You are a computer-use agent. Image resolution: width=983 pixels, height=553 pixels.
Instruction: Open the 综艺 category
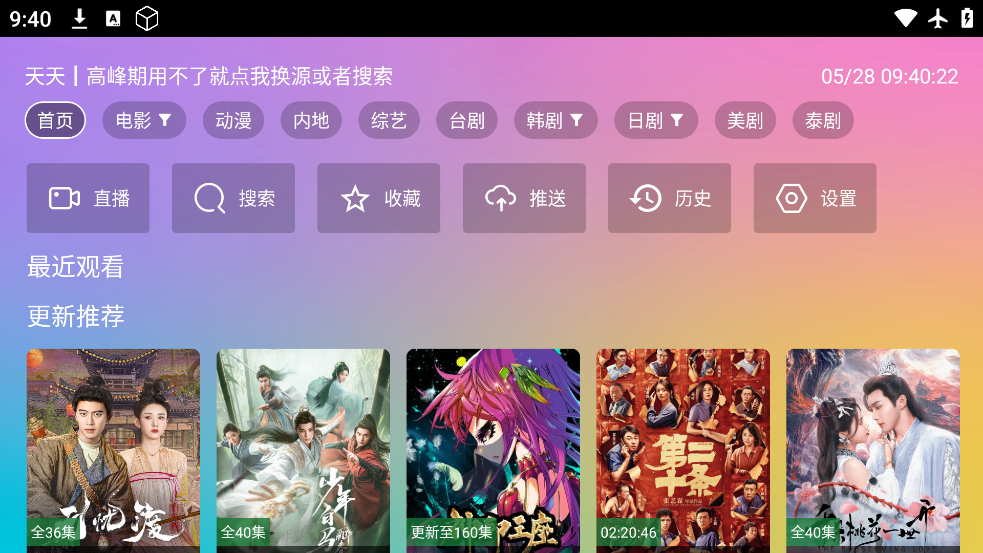389,121
